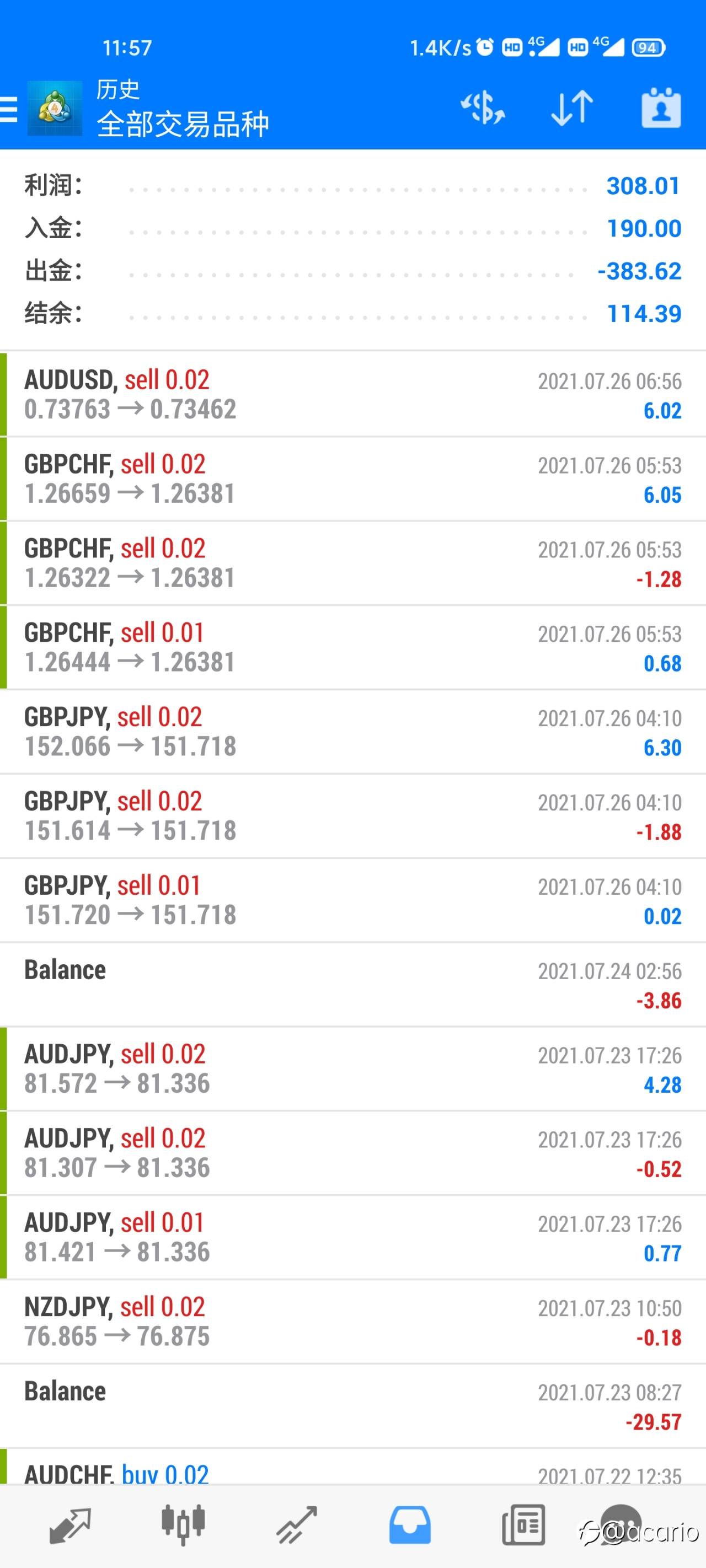The width and height of the screenshot is (706, 1568).
Task: Open the calendar period picker
Action: (x=661, y=109)
